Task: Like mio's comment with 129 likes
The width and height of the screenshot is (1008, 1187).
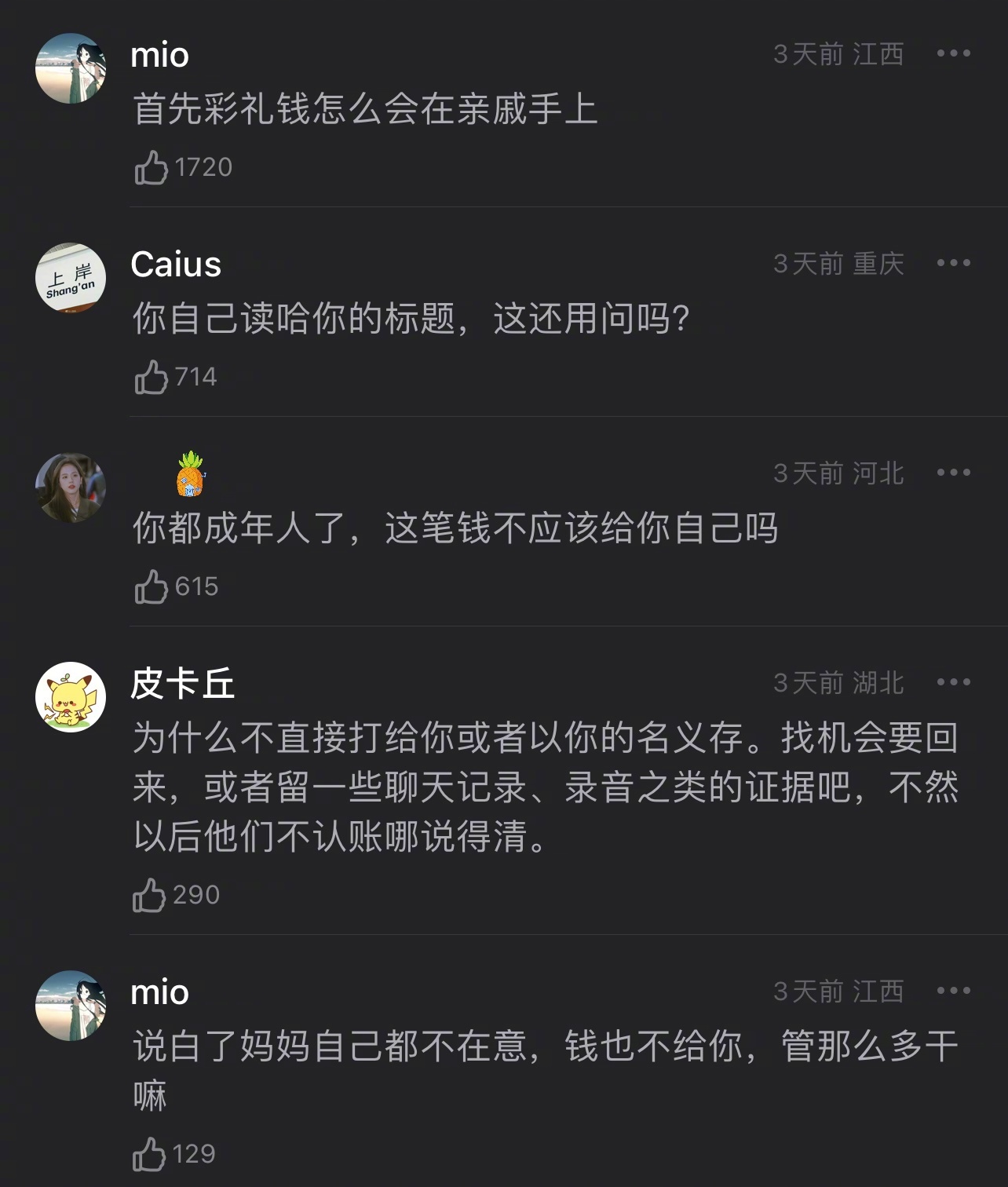Action: tap(150, 1154)
